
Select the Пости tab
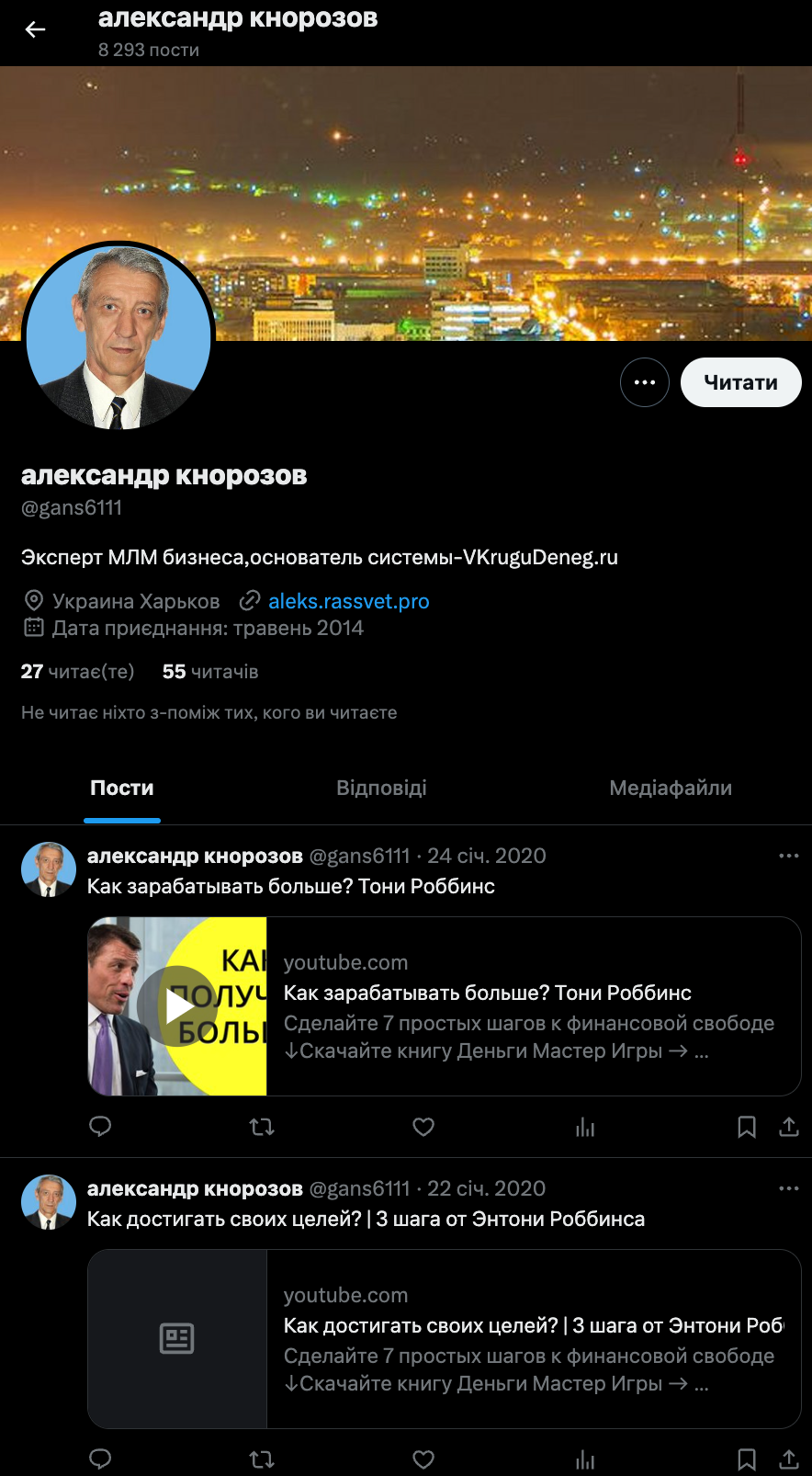point(122,788)
